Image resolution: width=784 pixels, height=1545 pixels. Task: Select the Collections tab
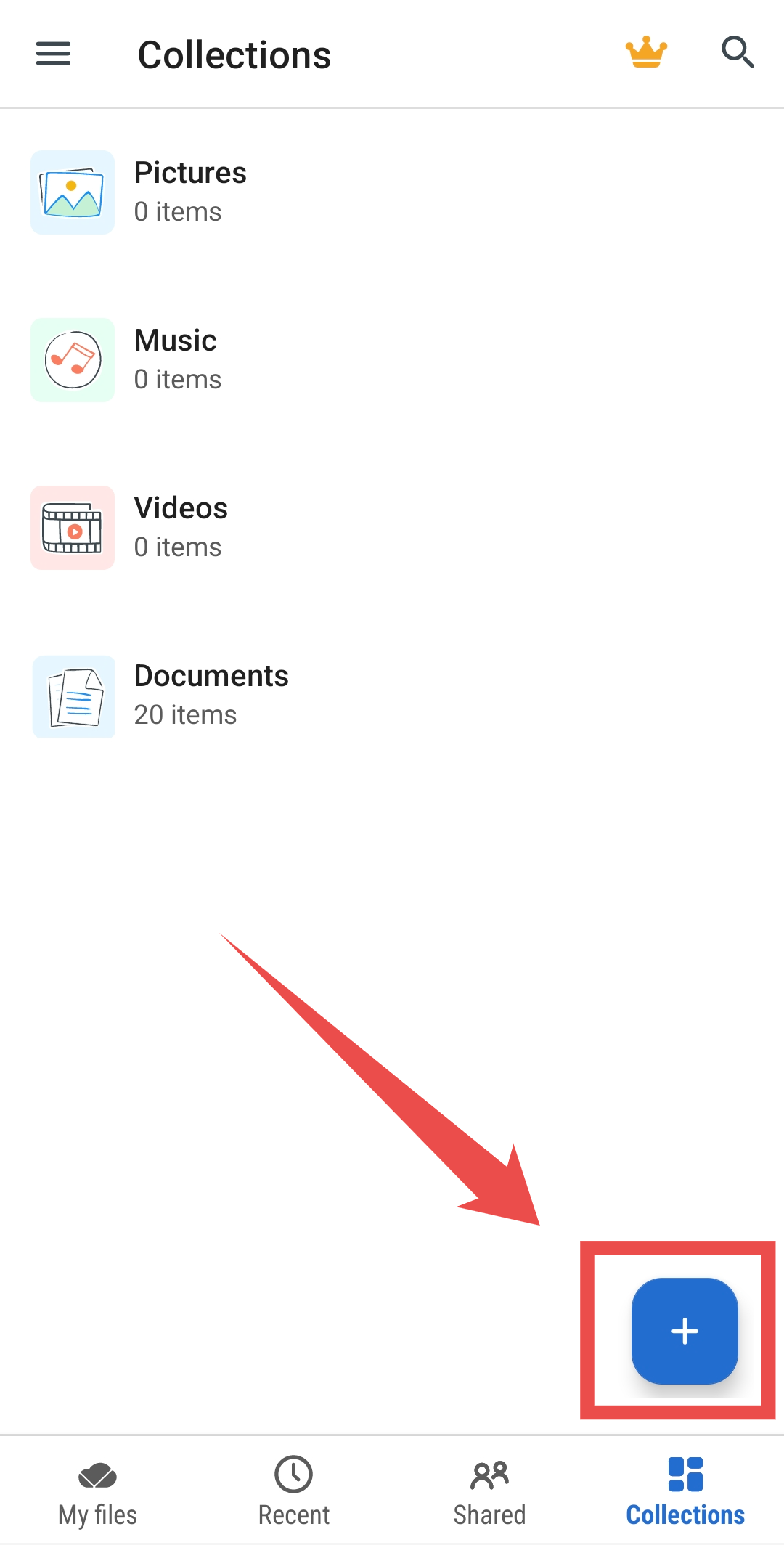pos(685,1491)
